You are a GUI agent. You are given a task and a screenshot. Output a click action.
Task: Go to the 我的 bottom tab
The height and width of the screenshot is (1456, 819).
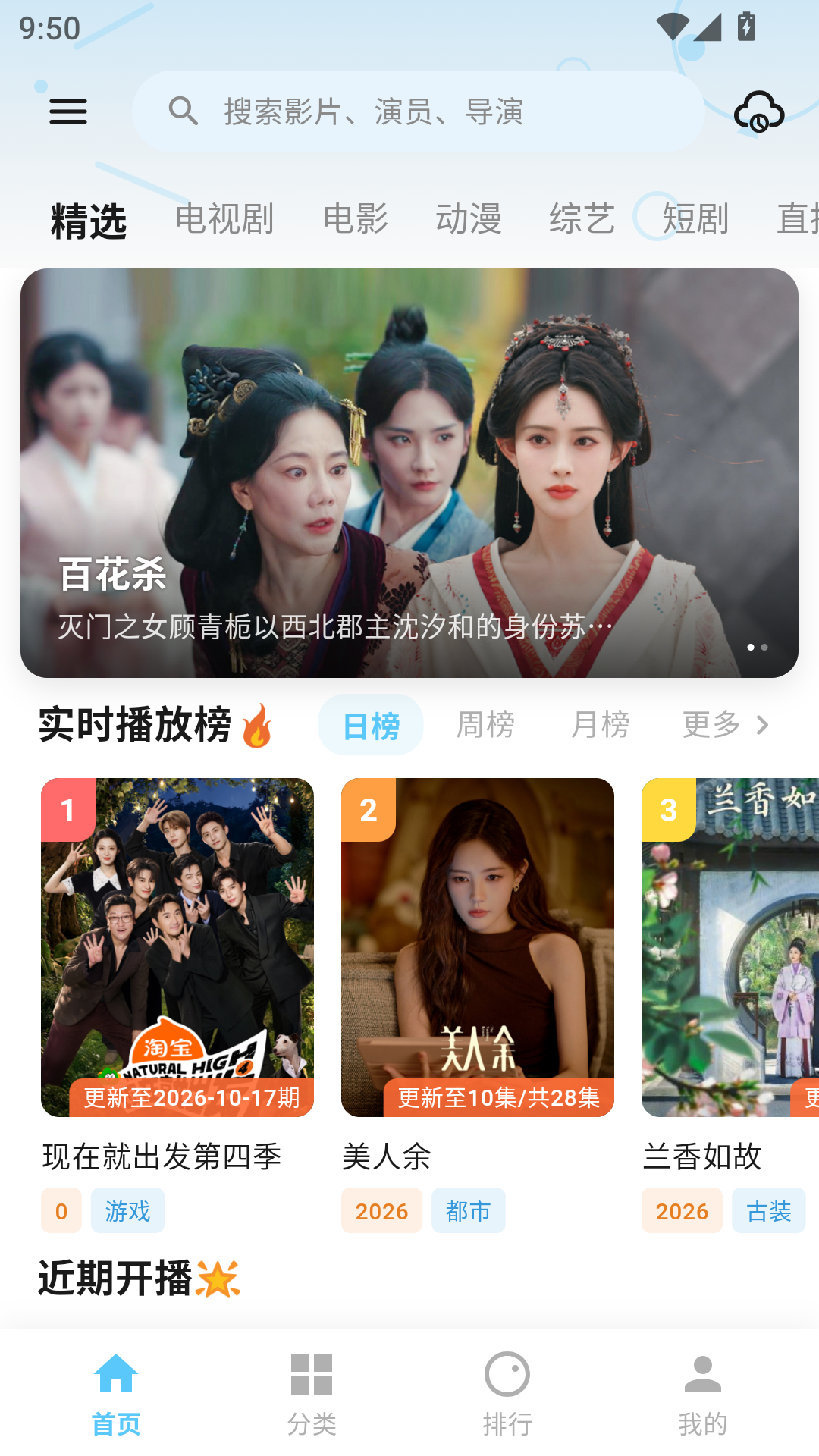point(703,1394)
